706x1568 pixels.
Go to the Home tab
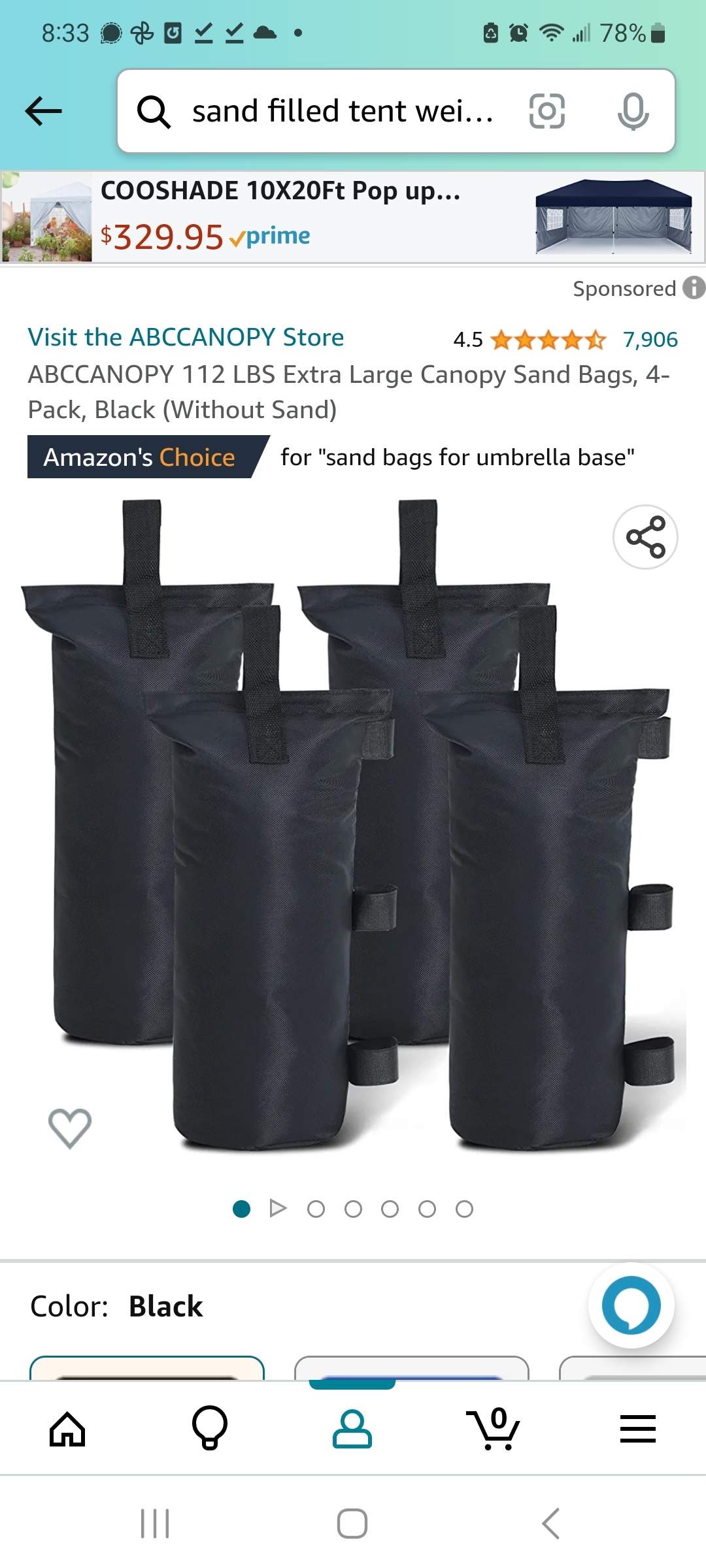[68, 1429]
